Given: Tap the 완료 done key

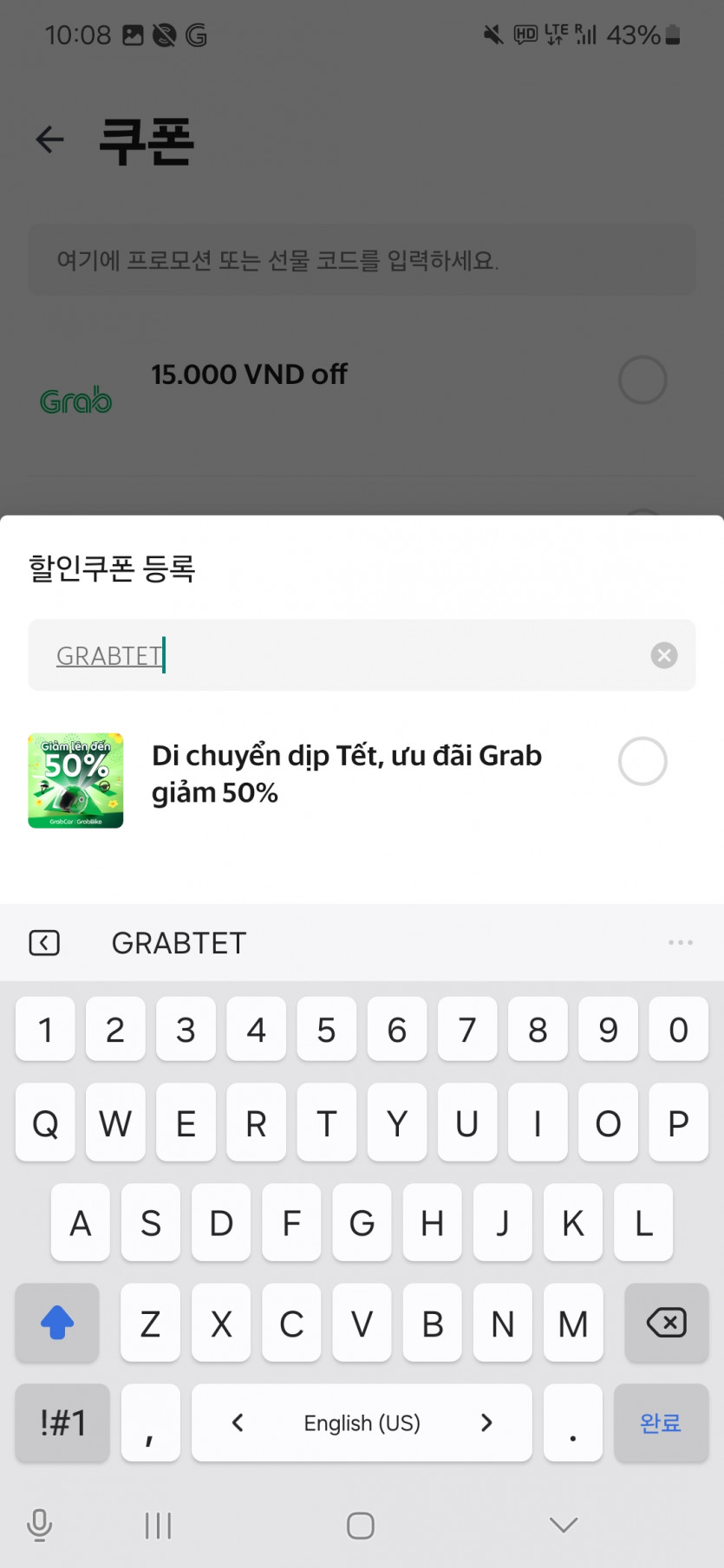Looking at the screenshot, I should coord(661,1422).
